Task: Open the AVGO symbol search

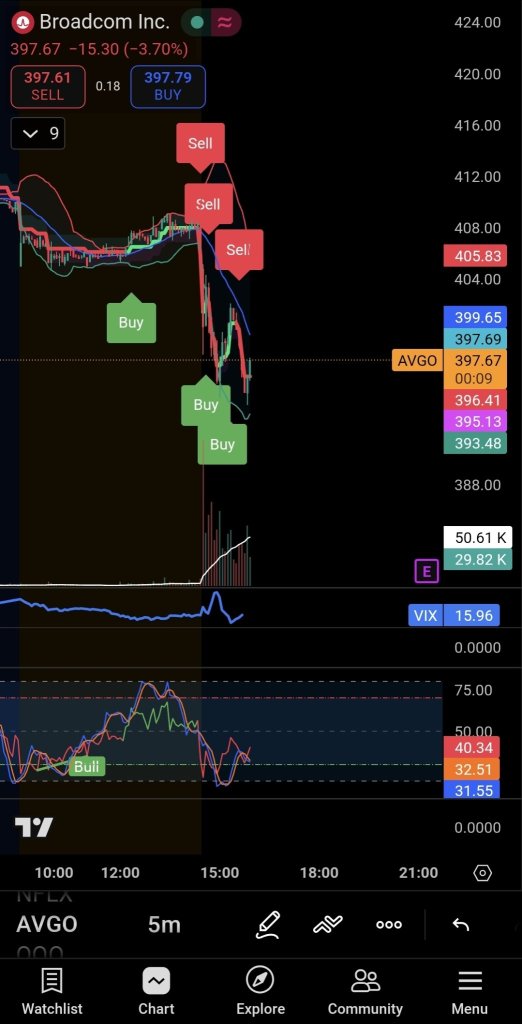Action: [x=46, y=925]
